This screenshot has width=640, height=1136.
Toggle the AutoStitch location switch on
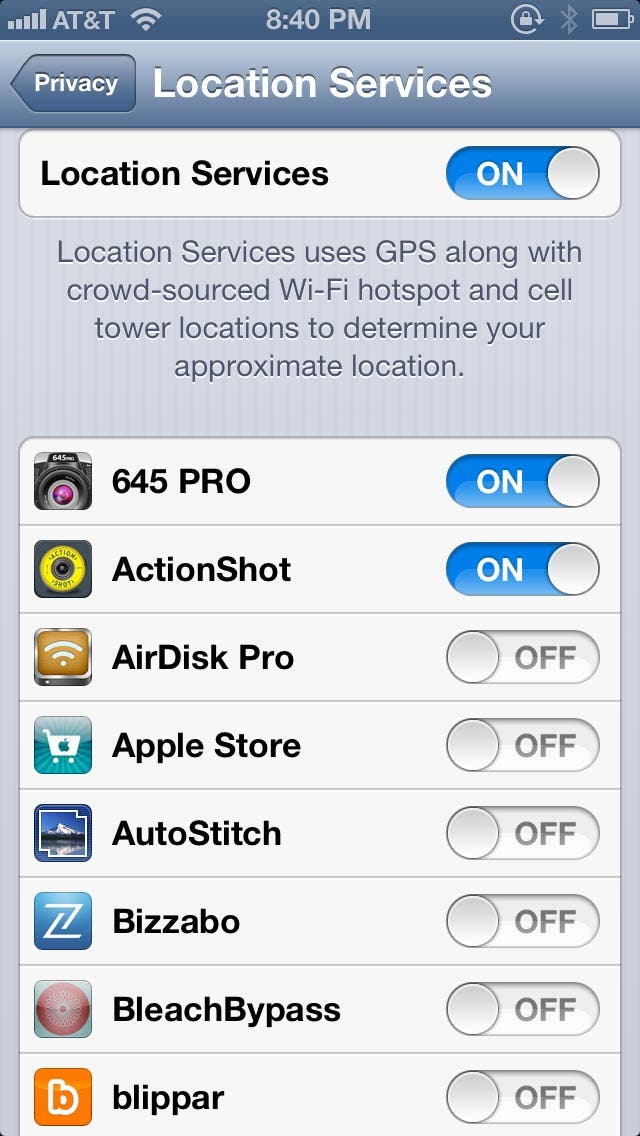(x=522, y=834)
